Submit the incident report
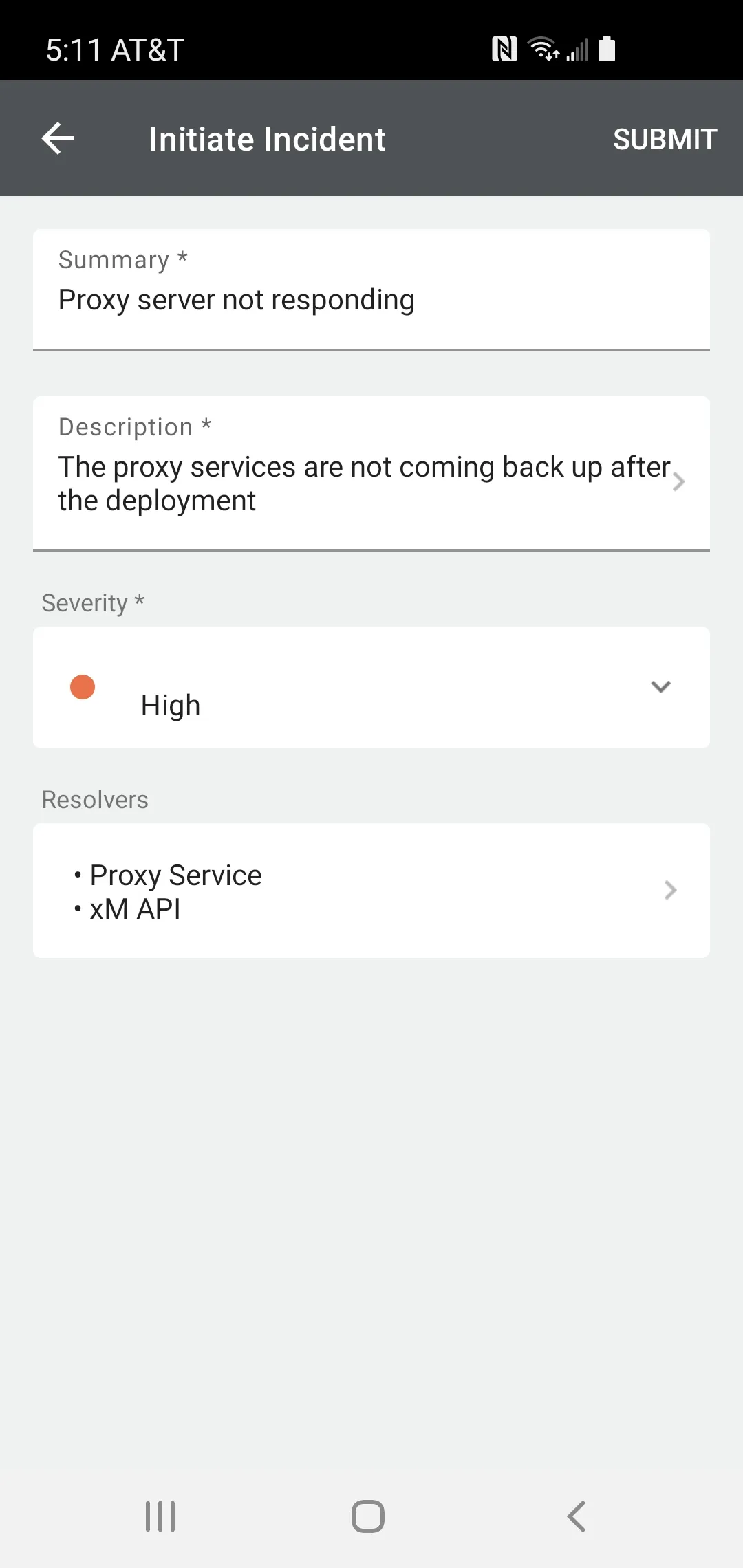The width and height of the screenshot is (743, 1568). coord(663,138)
